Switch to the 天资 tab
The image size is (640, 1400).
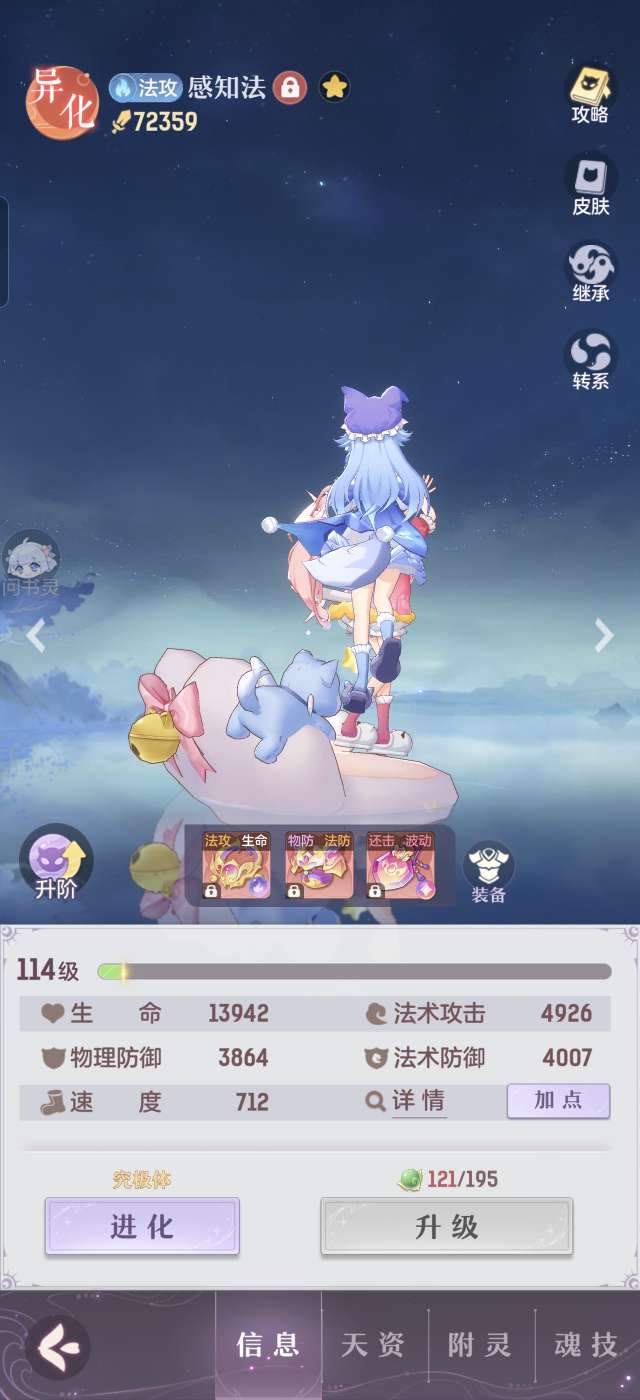pyautogui.click(x=373, y=1346)
